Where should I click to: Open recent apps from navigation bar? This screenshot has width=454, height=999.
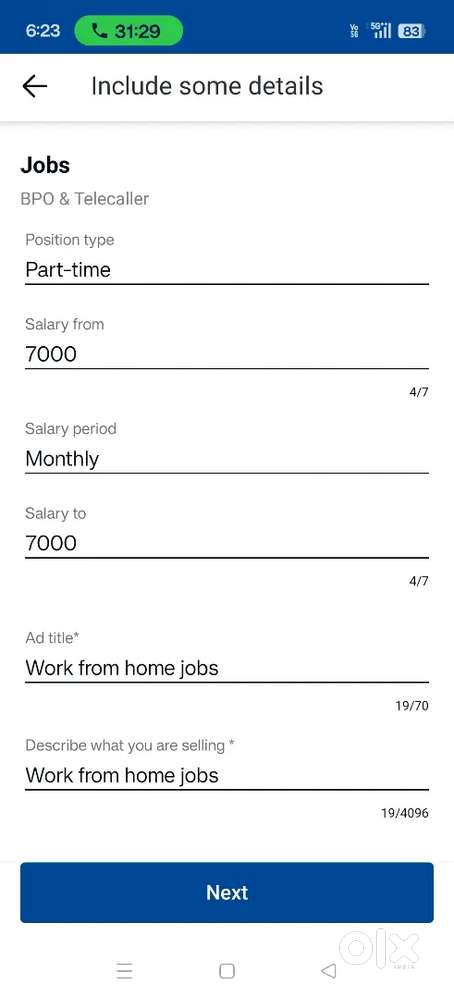tap(125, 971)
